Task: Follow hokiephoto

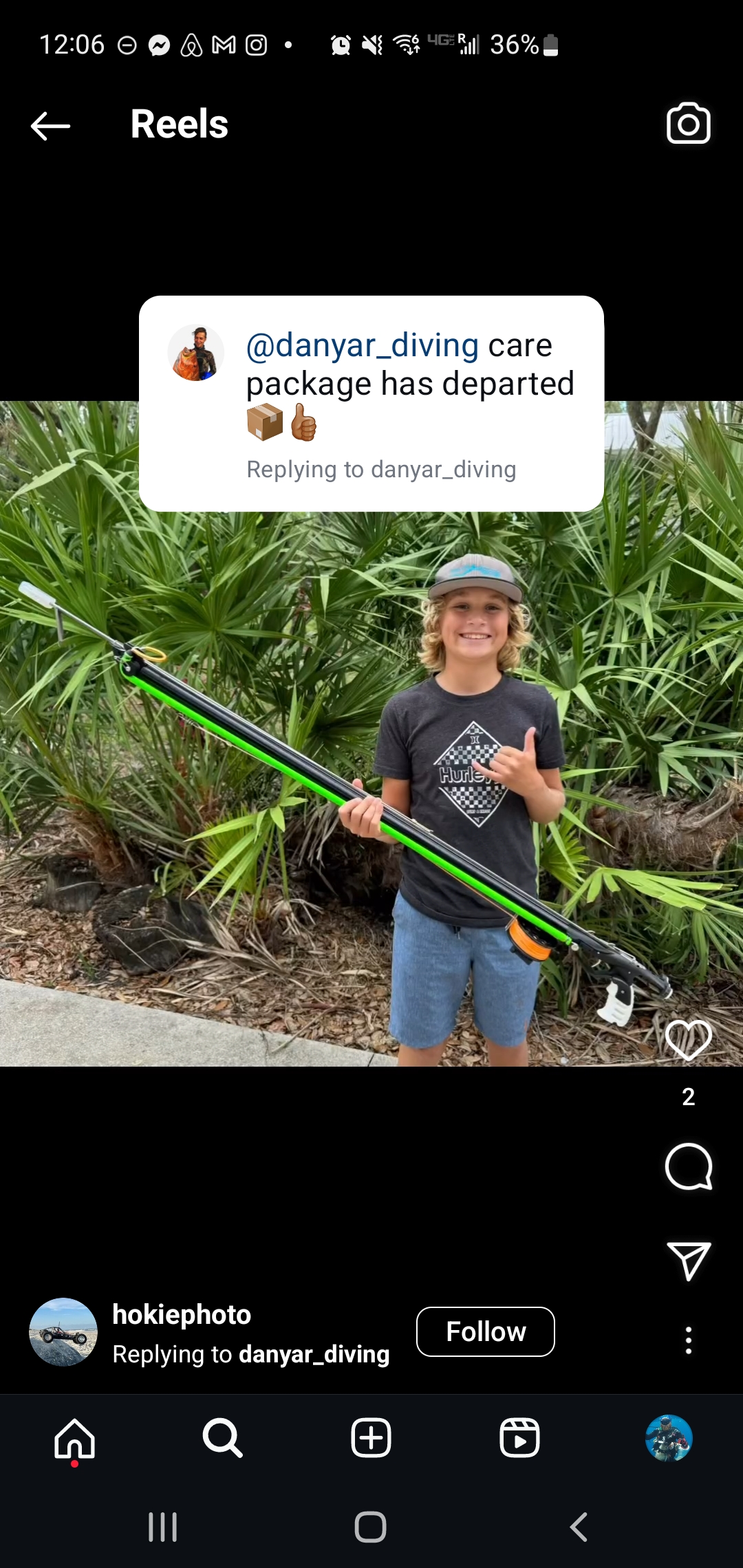Action: click(486, 1332)
